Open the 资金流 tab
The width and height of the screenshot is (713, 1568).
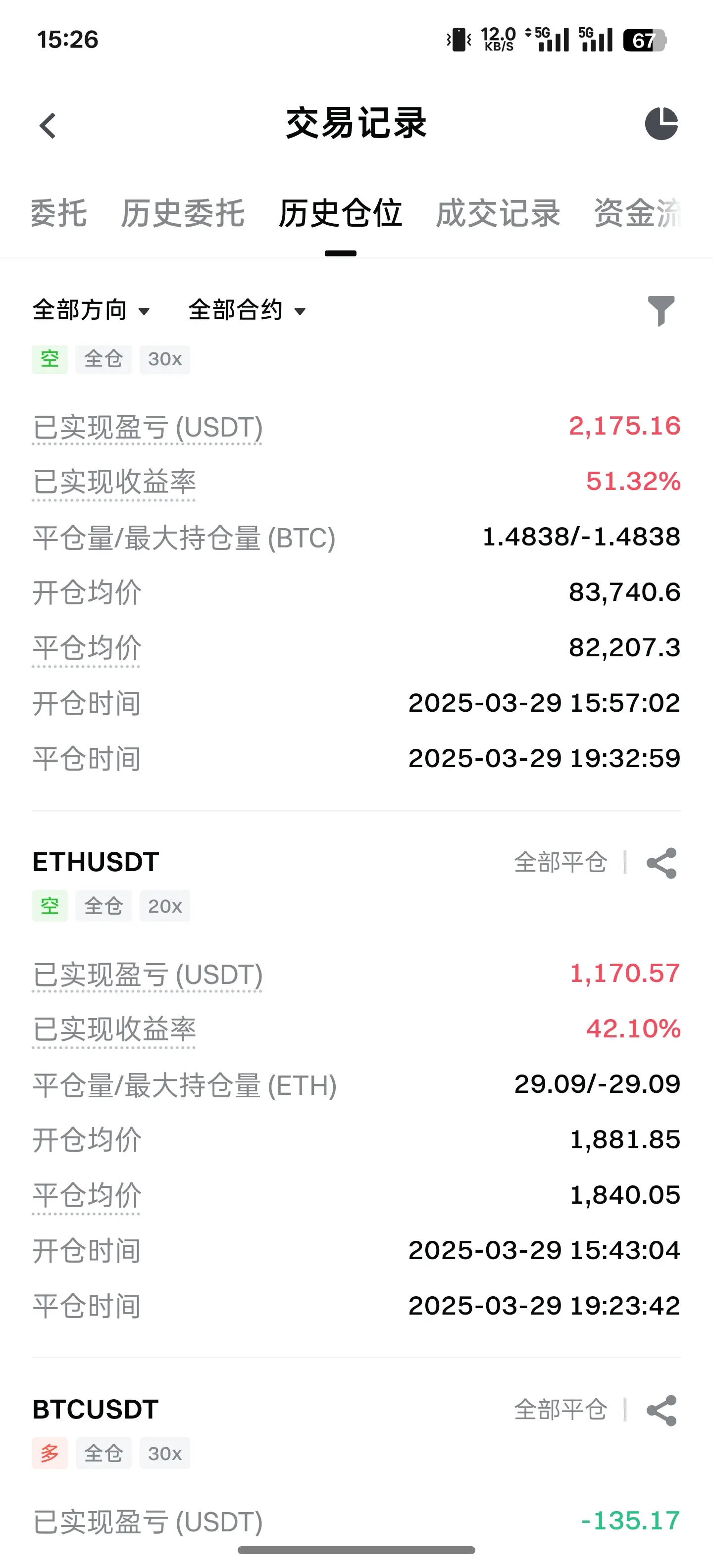point(637,213)
